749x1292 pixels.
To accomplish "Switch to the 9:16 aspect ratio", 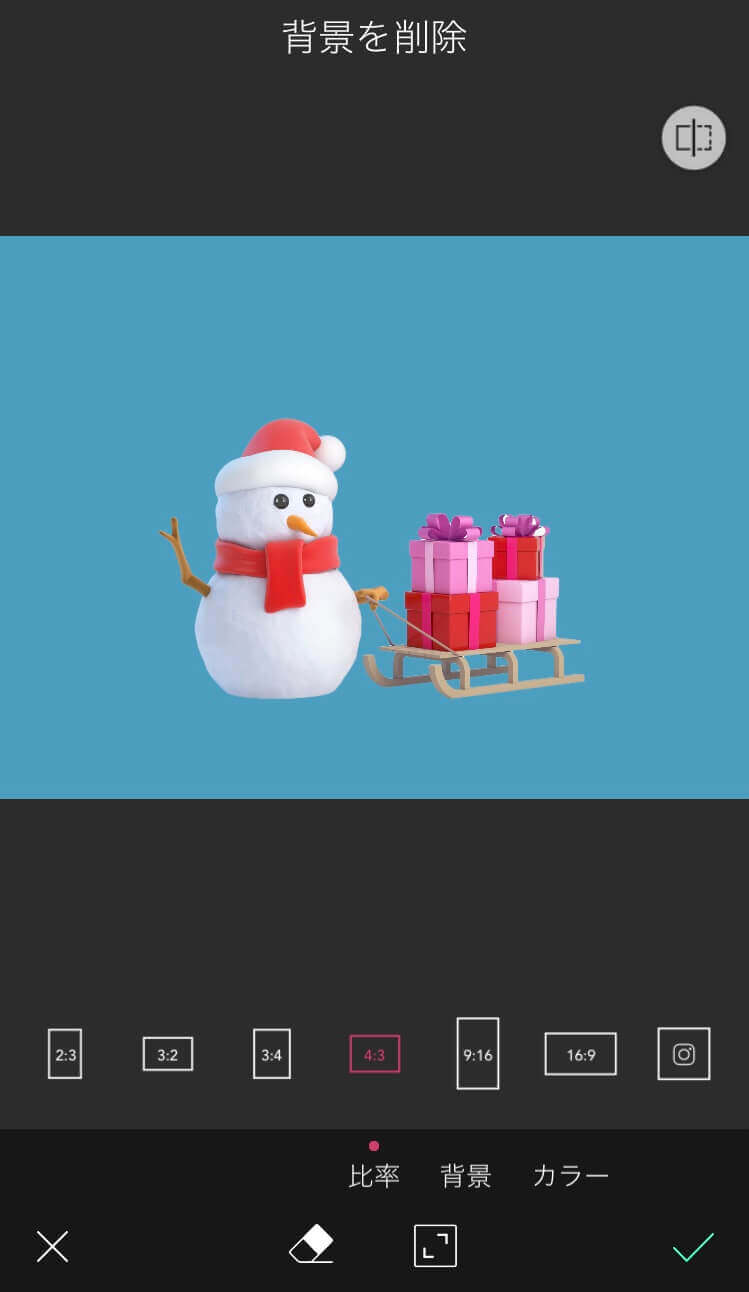I will pyautogui.click(x=478, y=1054).
